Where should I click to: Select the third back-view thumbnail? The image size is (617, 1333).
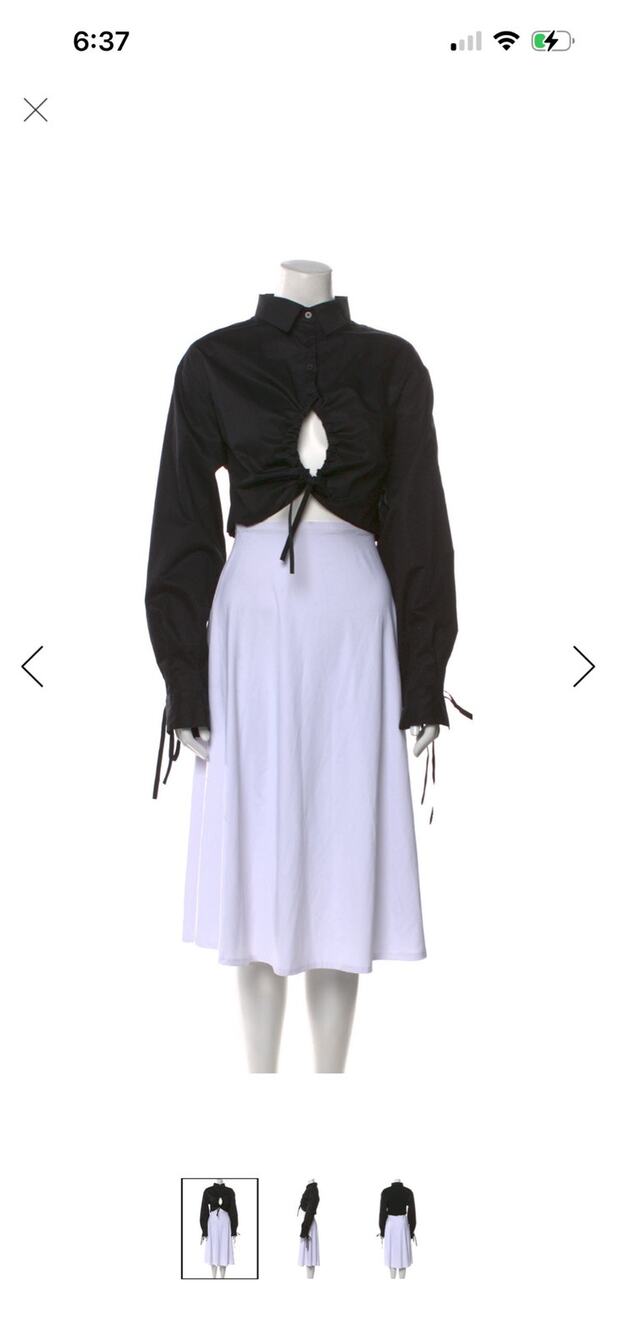click(x=397, y=1228)
